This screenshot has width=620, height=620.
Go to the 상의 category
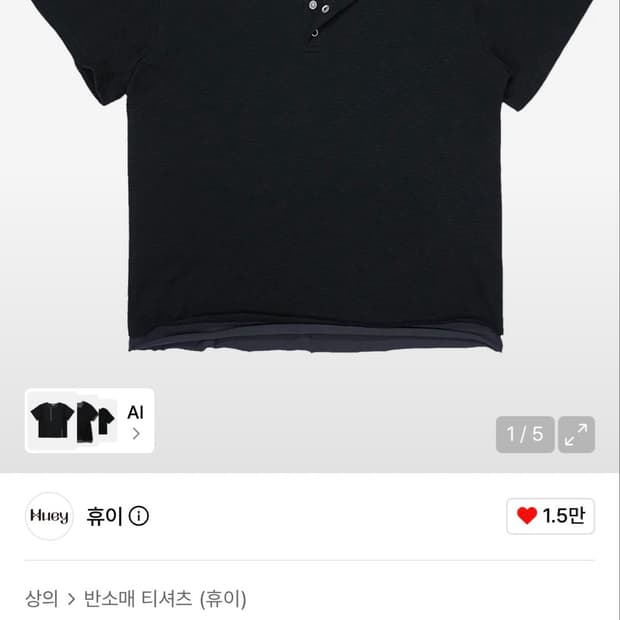(x=42, y=599)
